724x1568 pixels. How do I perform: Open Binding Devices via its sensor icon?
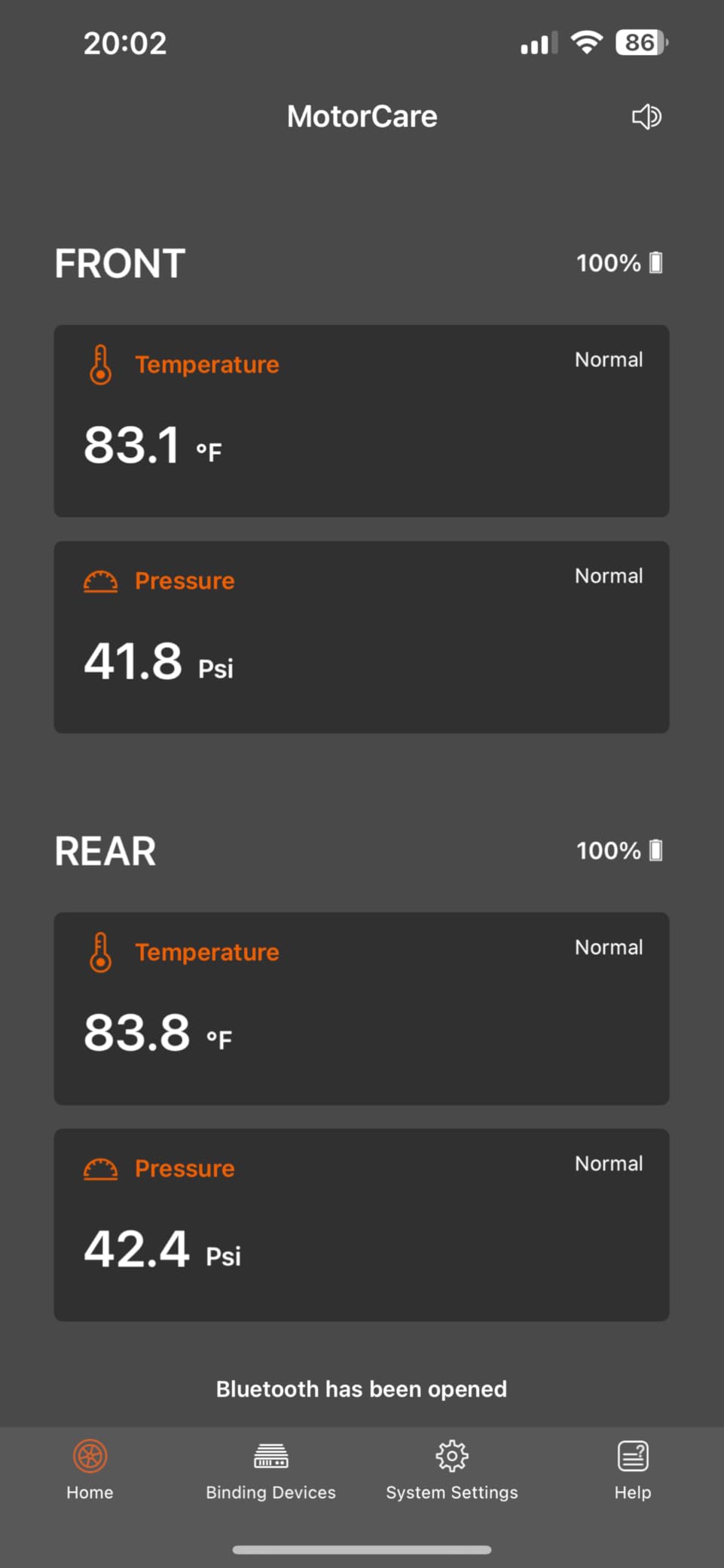(x=270, y=1456)
